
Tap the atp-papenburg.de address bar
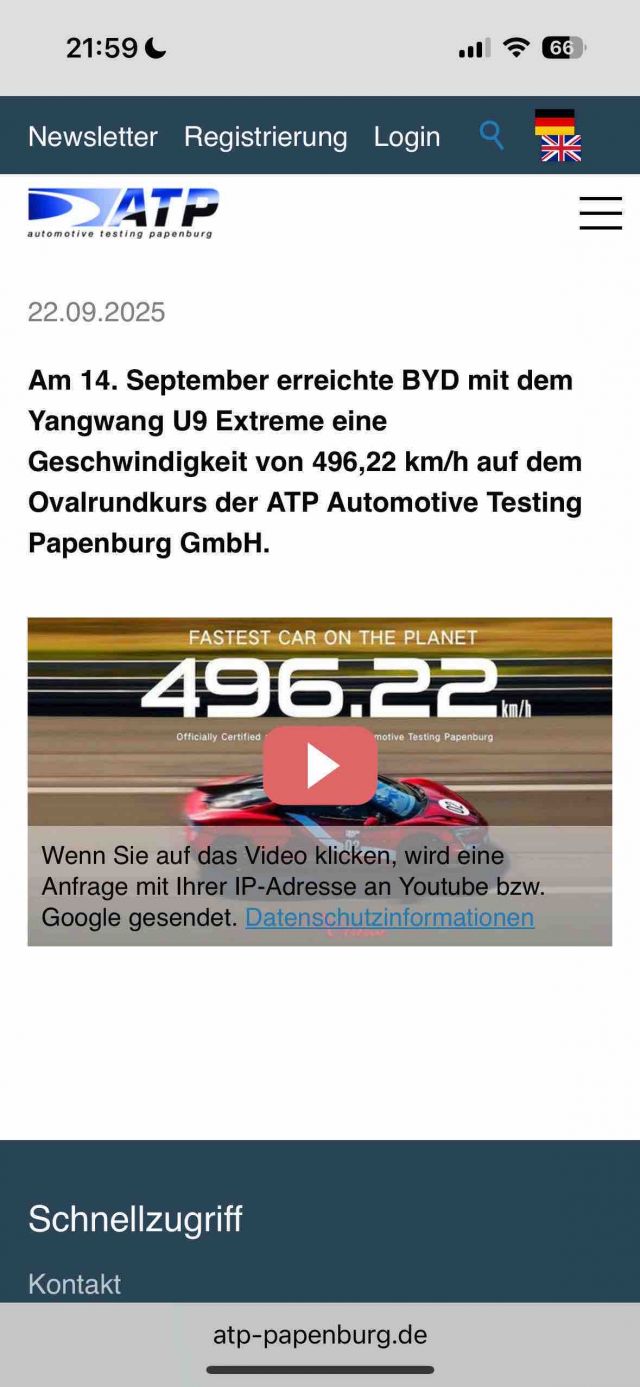320,1334
